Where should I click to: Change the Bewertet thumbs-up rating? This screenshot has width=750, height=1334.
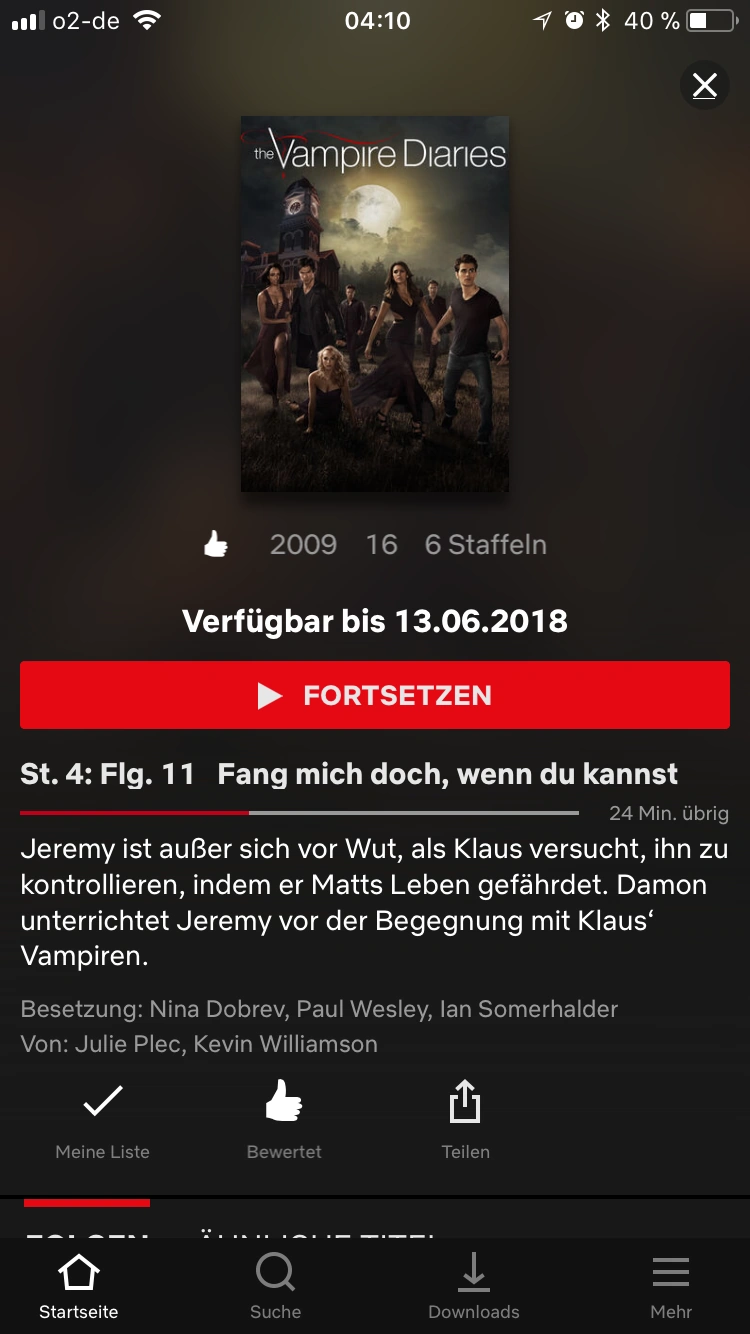click(284, 1120)
